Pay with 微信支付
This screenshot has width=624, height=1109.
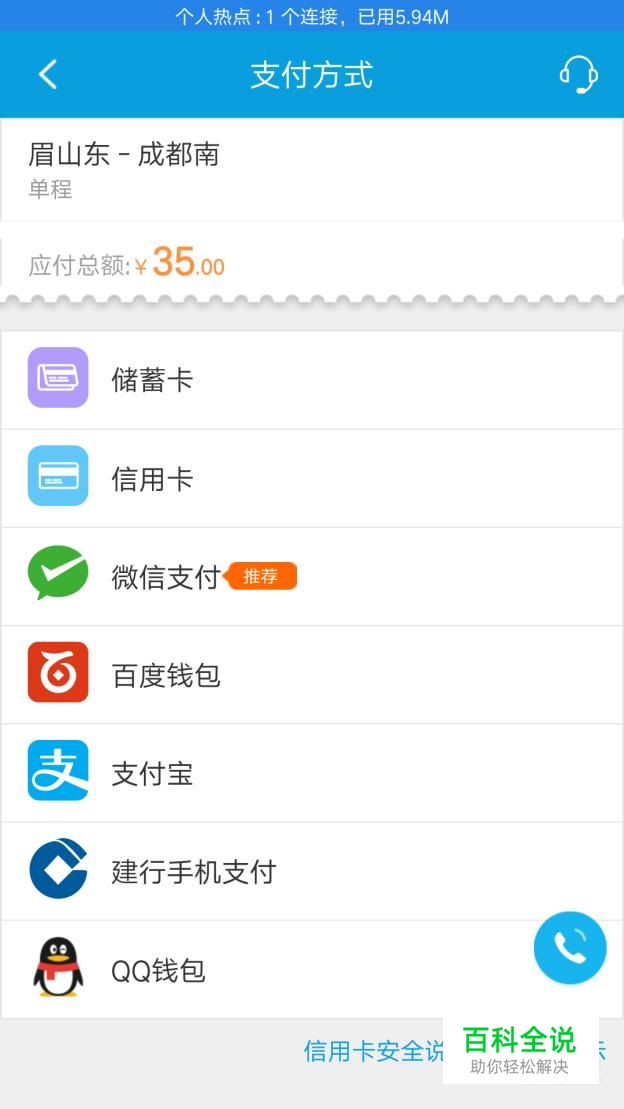[x=312, y=576]
